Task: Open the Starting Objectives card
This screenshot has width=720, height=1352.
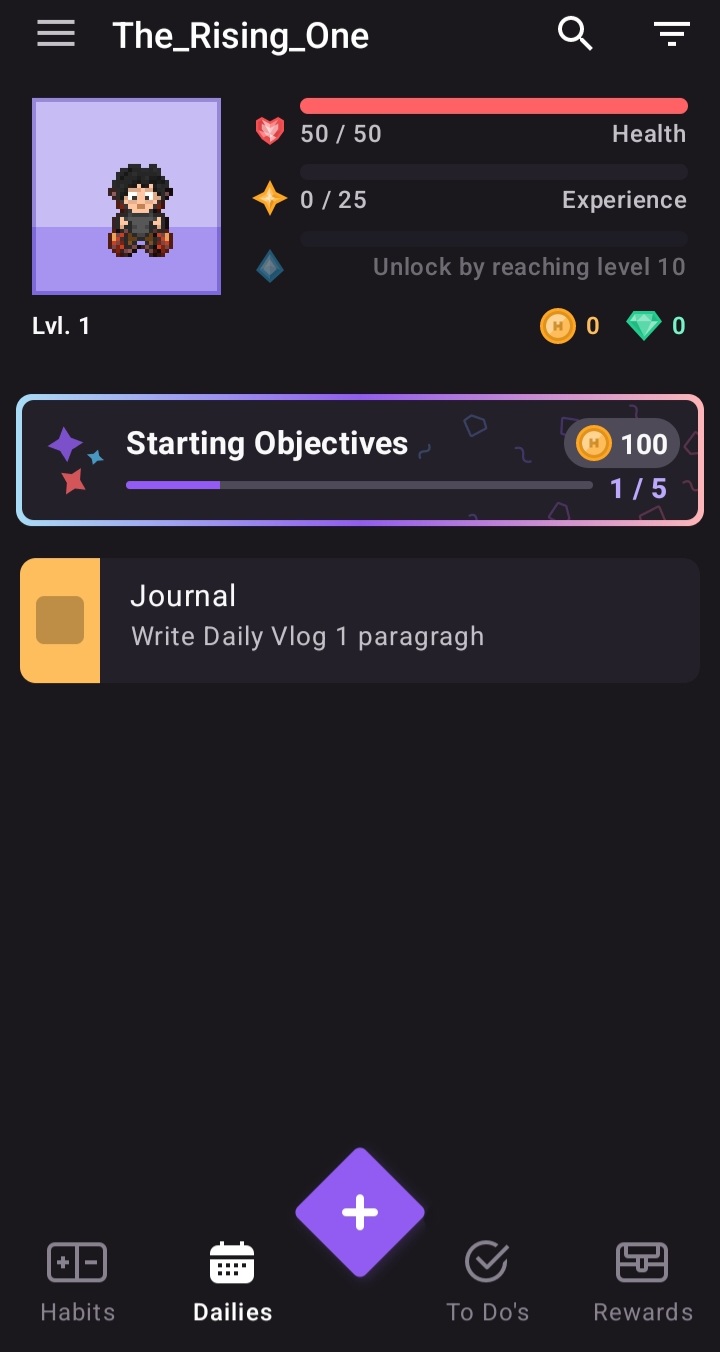Action: (360, 460)
